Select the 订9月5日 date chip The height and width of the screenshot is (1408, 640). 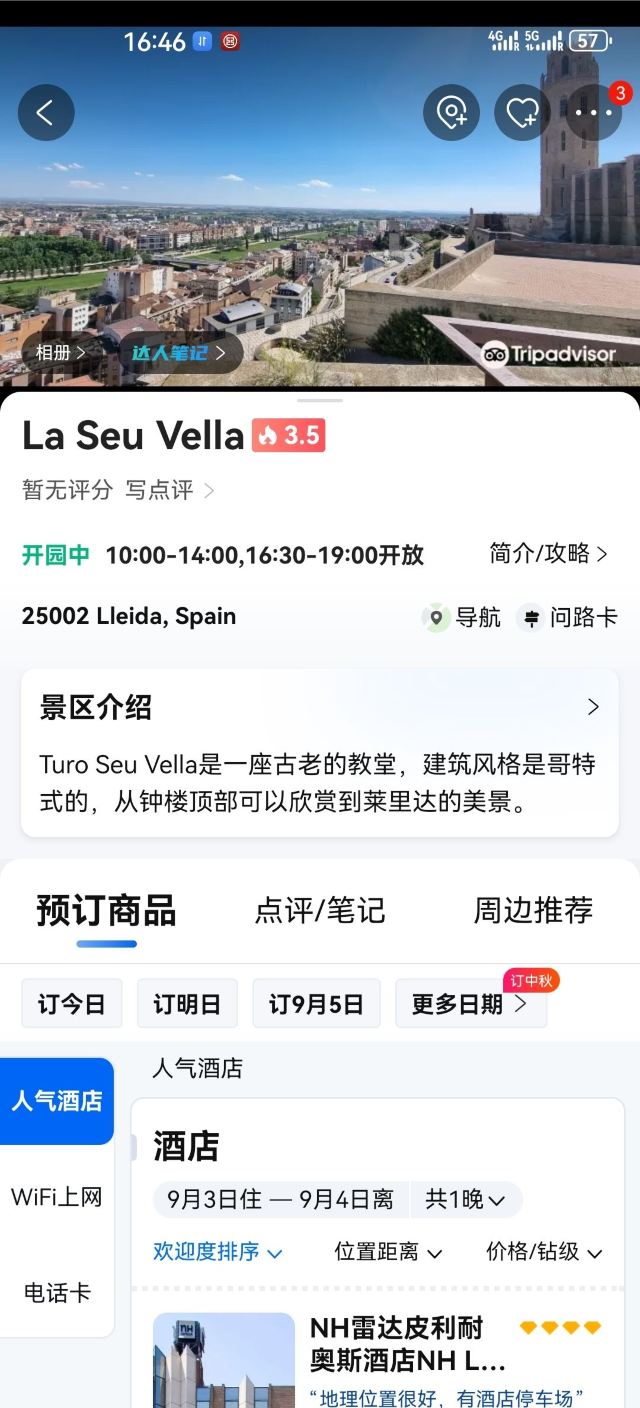click(316, 1004)
